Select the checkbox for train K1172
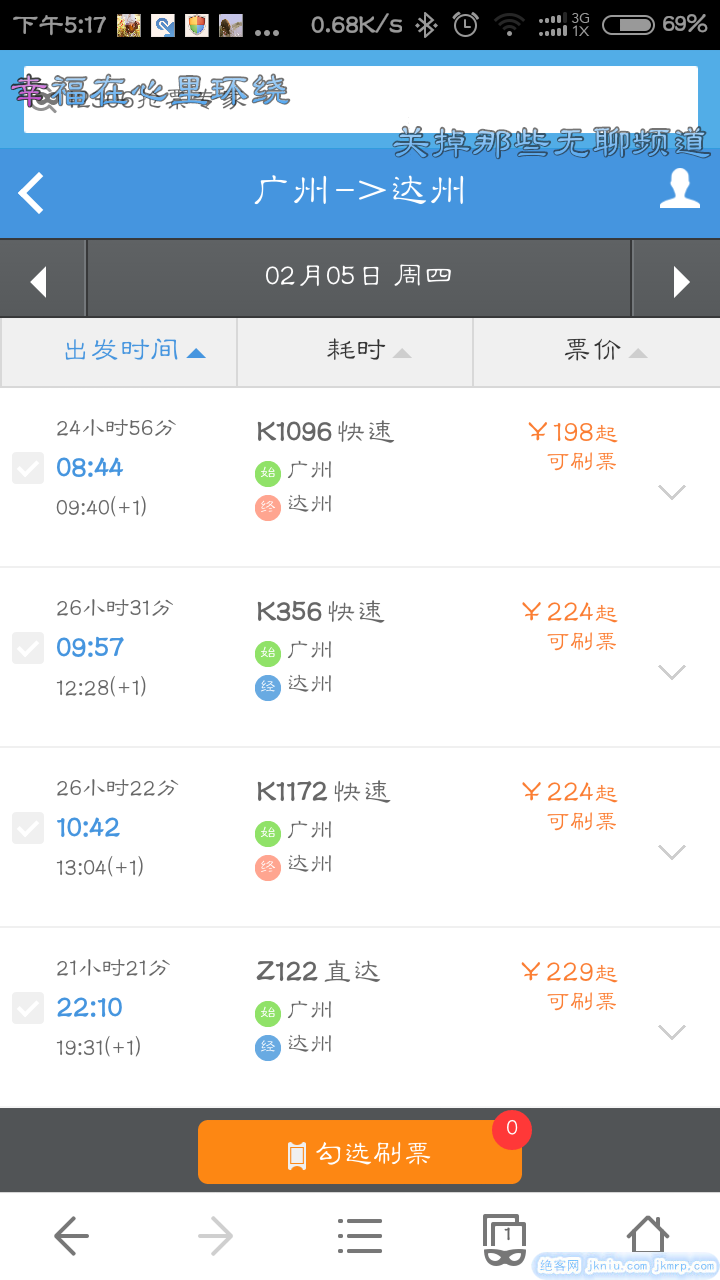The width and height of the screenshot is (720, 1280). coord(28,828)
